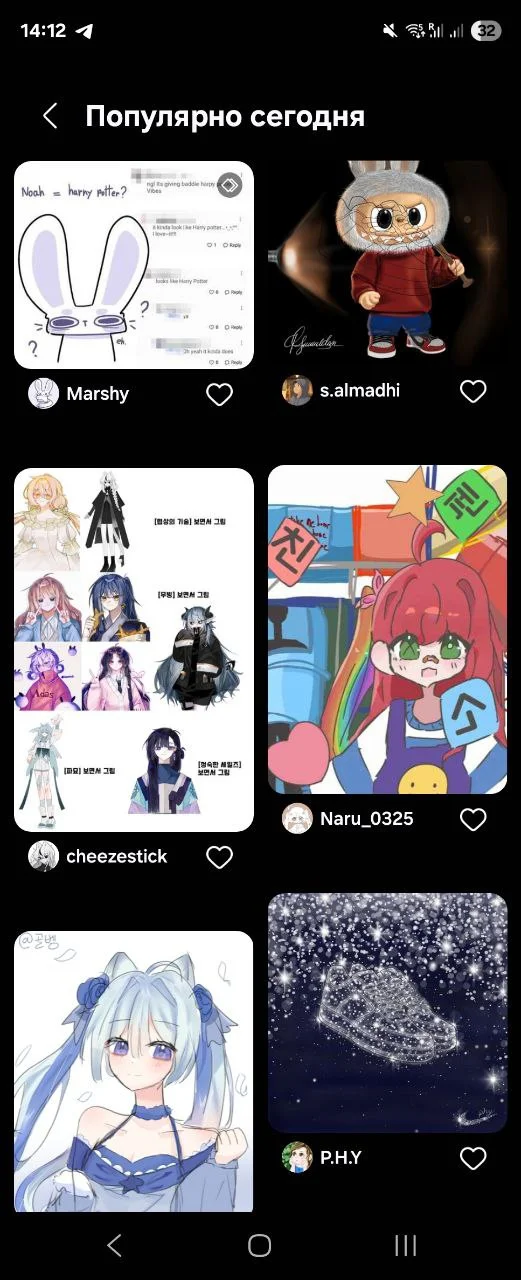
Task: Like cheezestick's post
Action: click(219, 857)
